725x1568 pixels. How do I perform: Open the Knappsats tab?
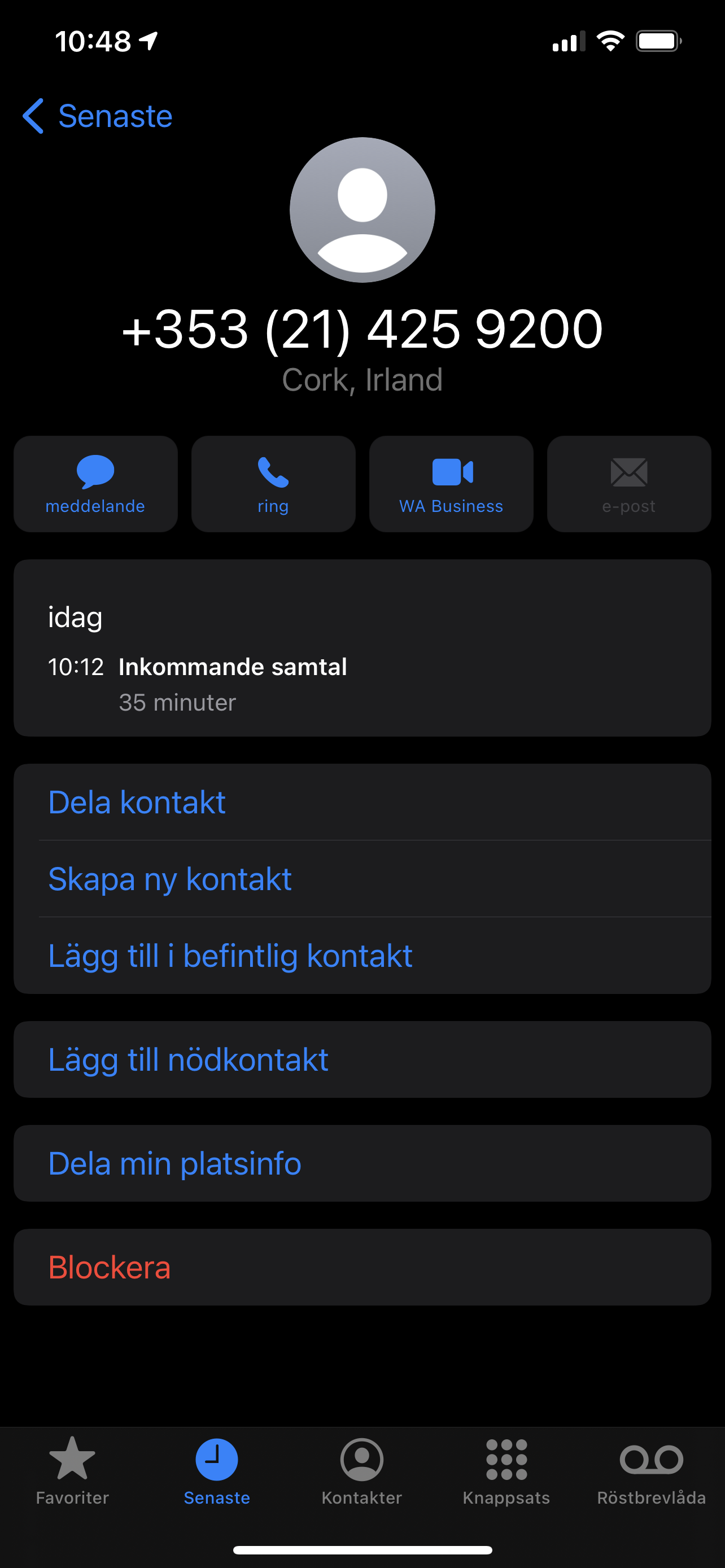[x=506, y=1471]
